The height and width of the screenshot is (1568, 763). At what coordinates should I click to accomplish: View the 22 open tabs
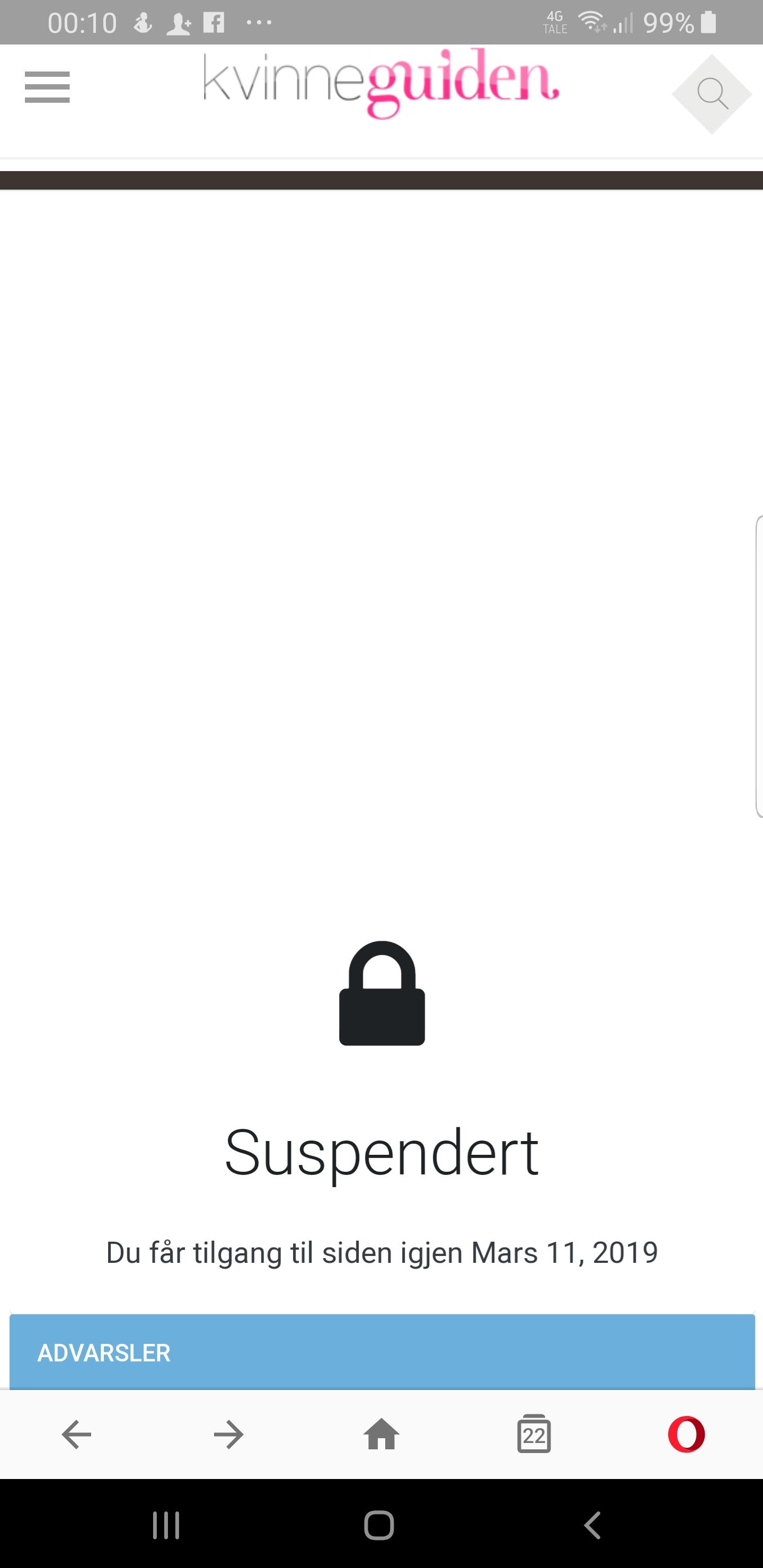[x=534, y=1434]
